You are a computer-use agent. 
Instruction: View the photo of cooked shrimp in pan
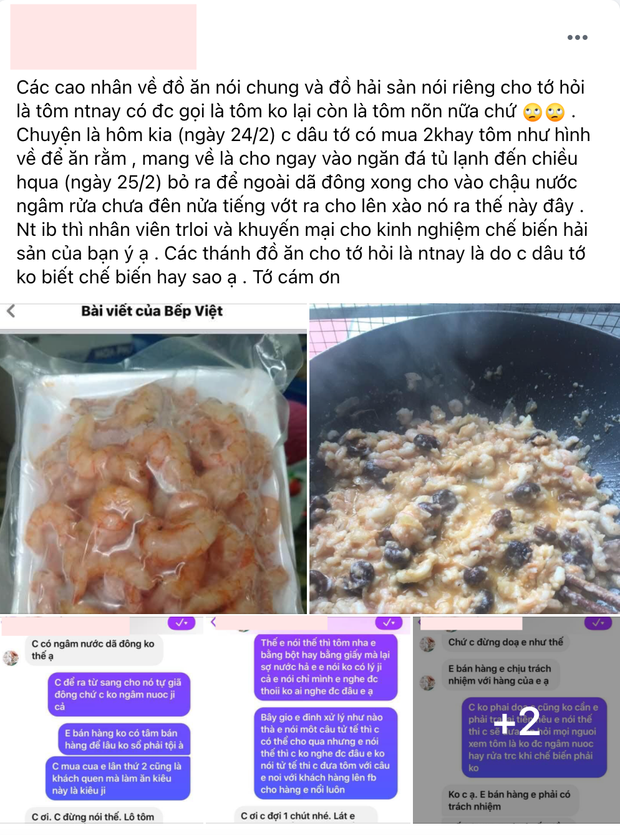pyautogui.click(x=464, y=460)
